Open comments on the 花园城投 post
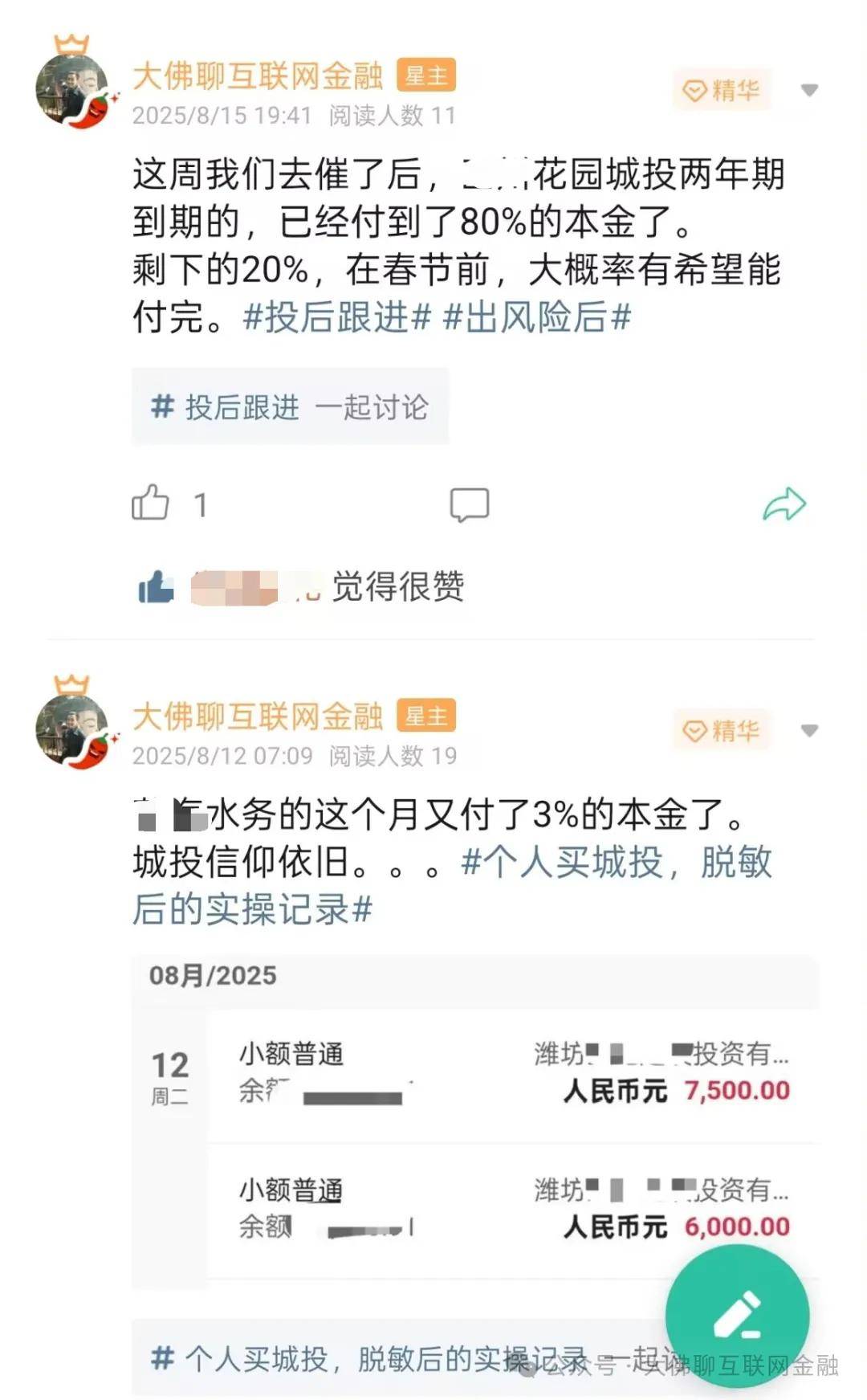Viewport: 867px width, 1400px height. point(469,504)
